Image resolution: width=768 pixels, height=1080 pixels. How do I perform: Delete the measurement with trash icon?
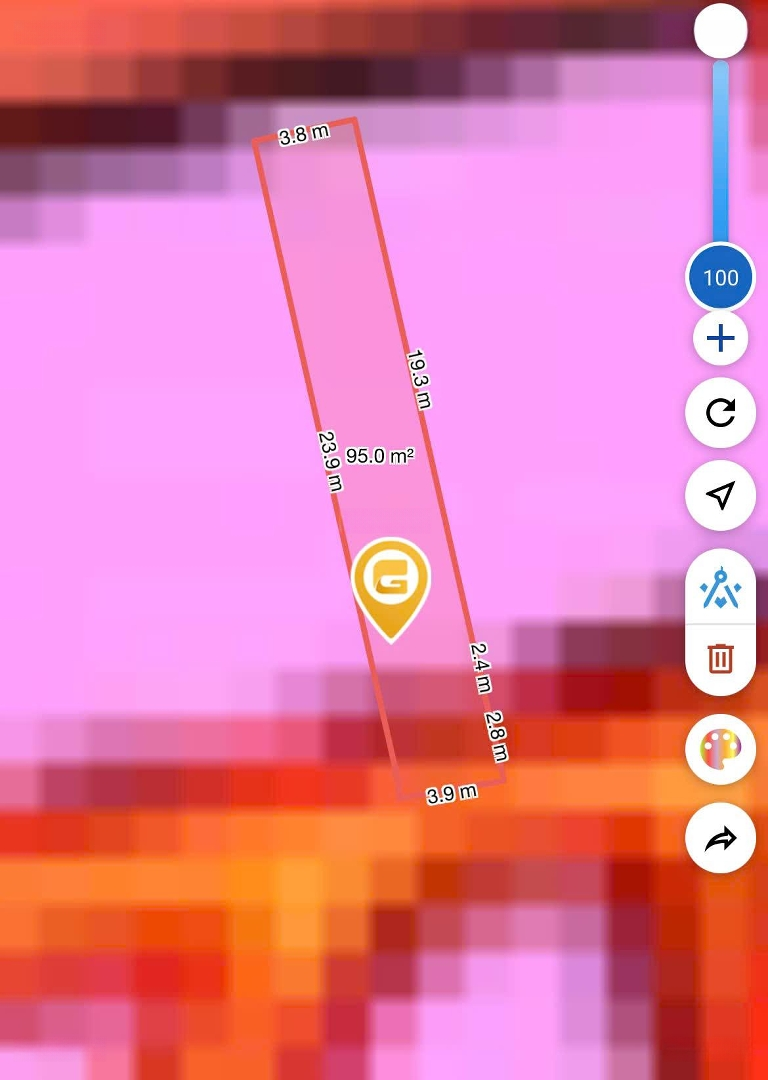pos(720,659)
